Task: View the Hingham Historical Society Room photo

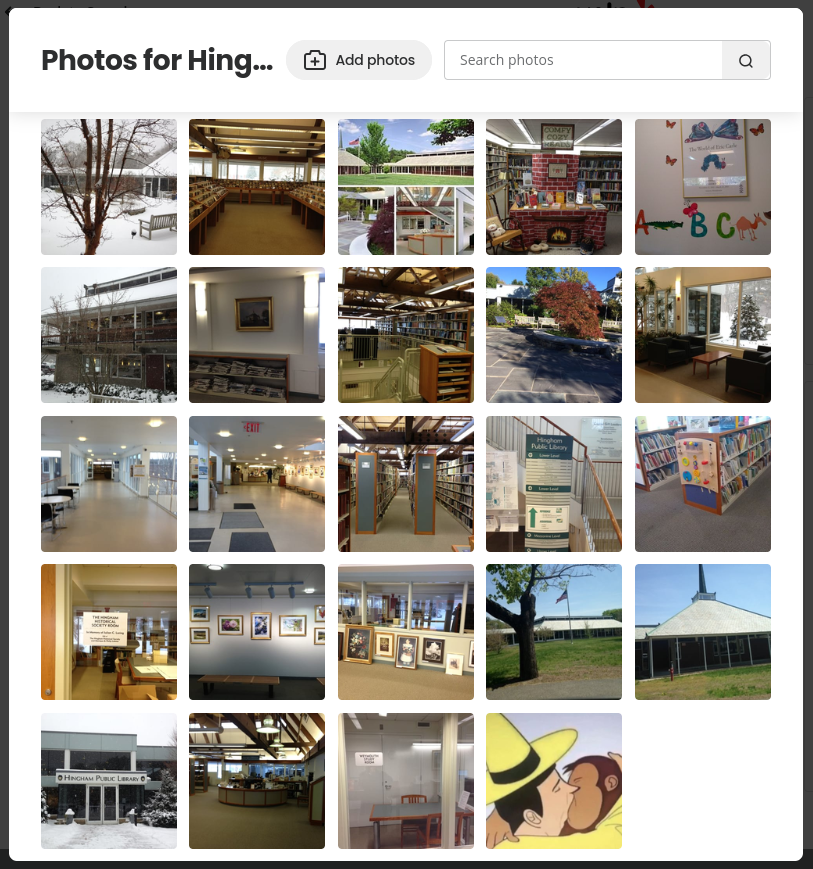Action: (109, 632)
